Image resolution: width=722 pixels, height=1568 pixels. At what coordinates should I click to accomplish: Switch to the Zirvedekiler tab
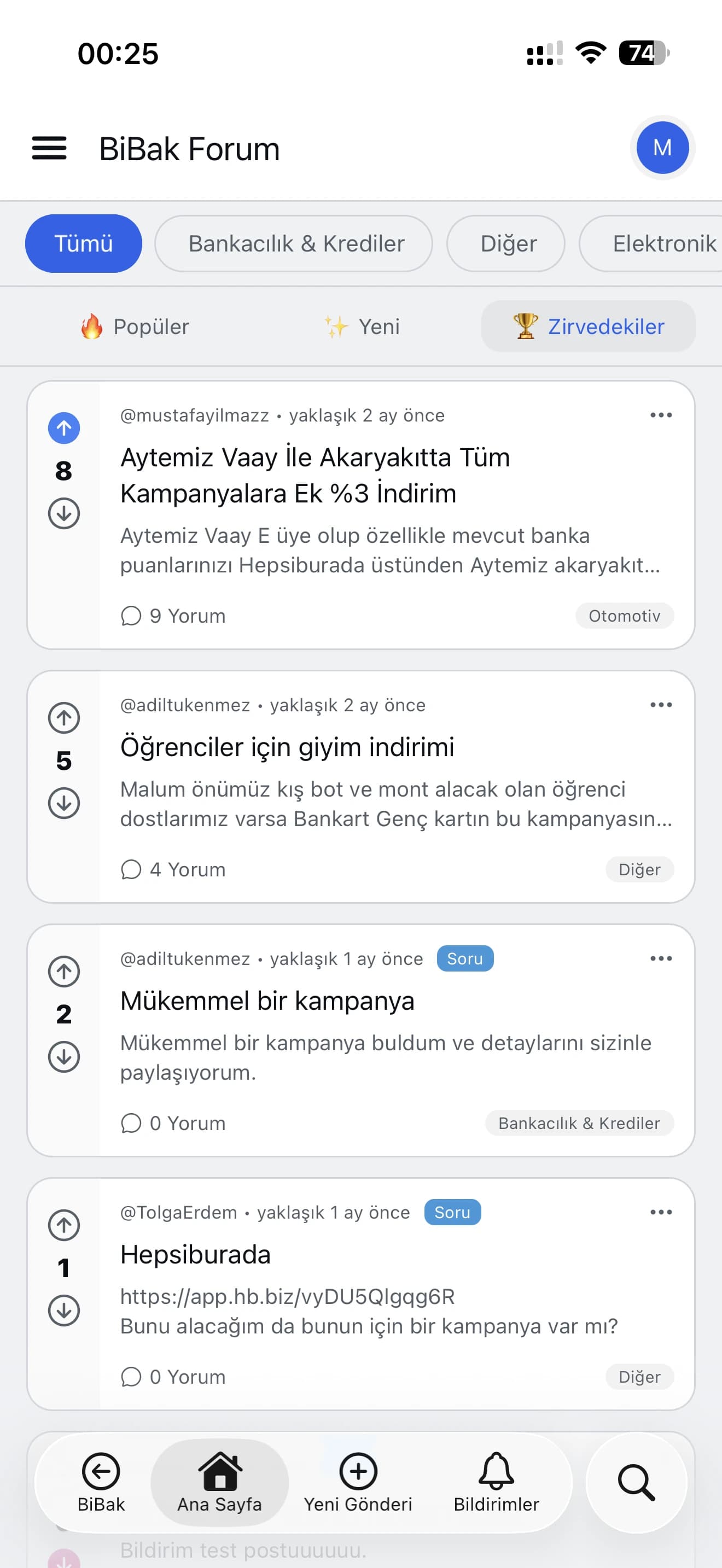tap(586, 326)
